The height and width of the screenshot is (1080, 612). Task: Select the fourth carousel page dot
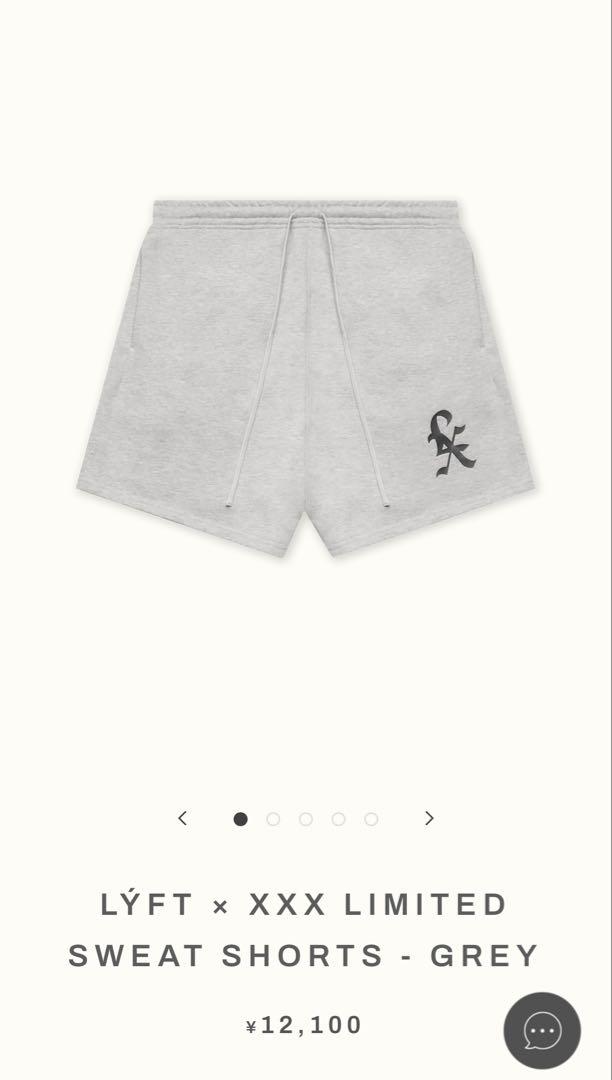[x=338, y=819]
